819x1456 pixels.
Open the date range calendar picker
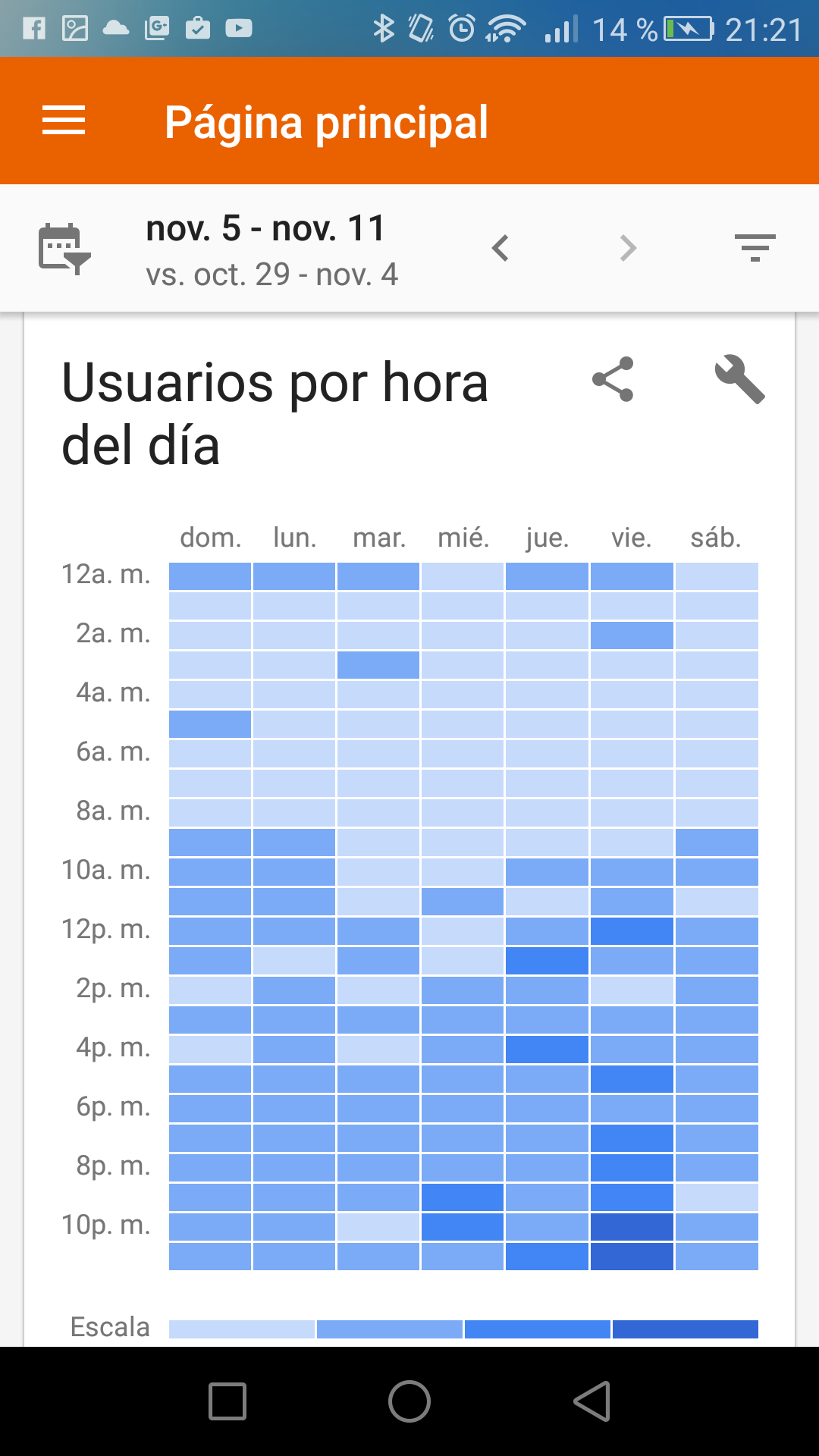coord(64,248)
